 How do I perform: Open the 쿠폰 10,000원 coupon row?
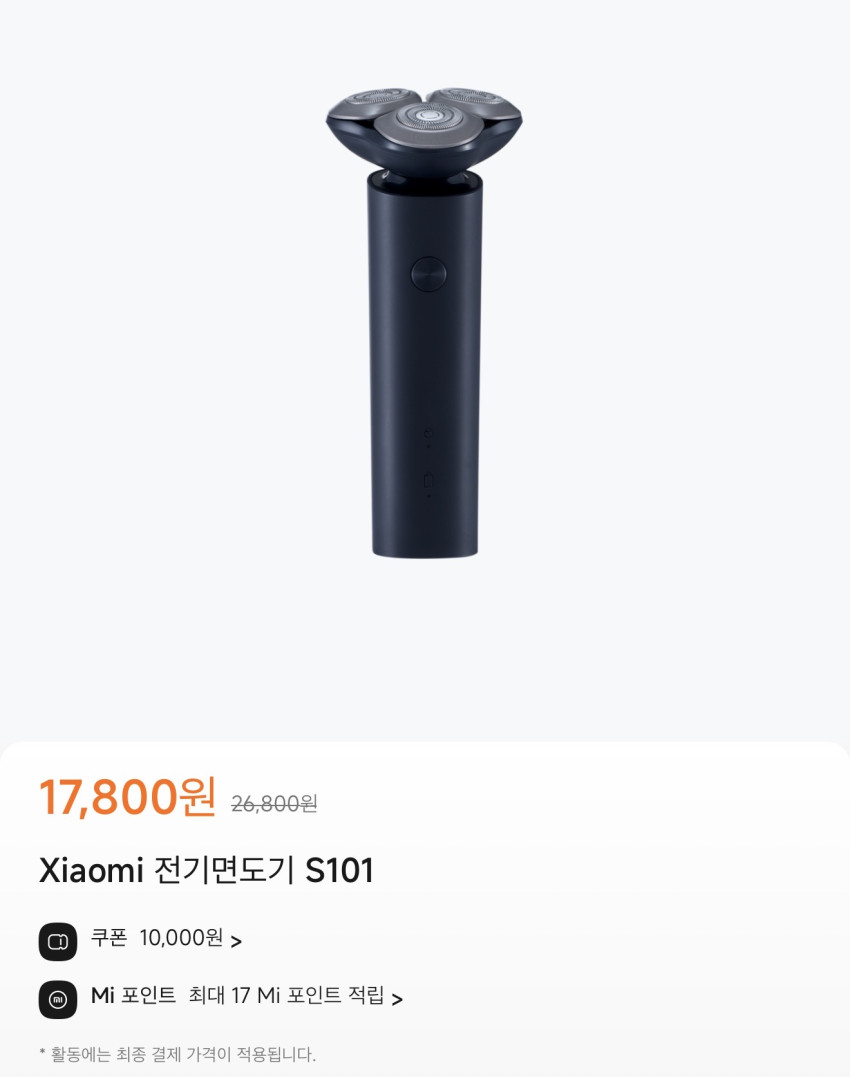[x=166, y=939]
